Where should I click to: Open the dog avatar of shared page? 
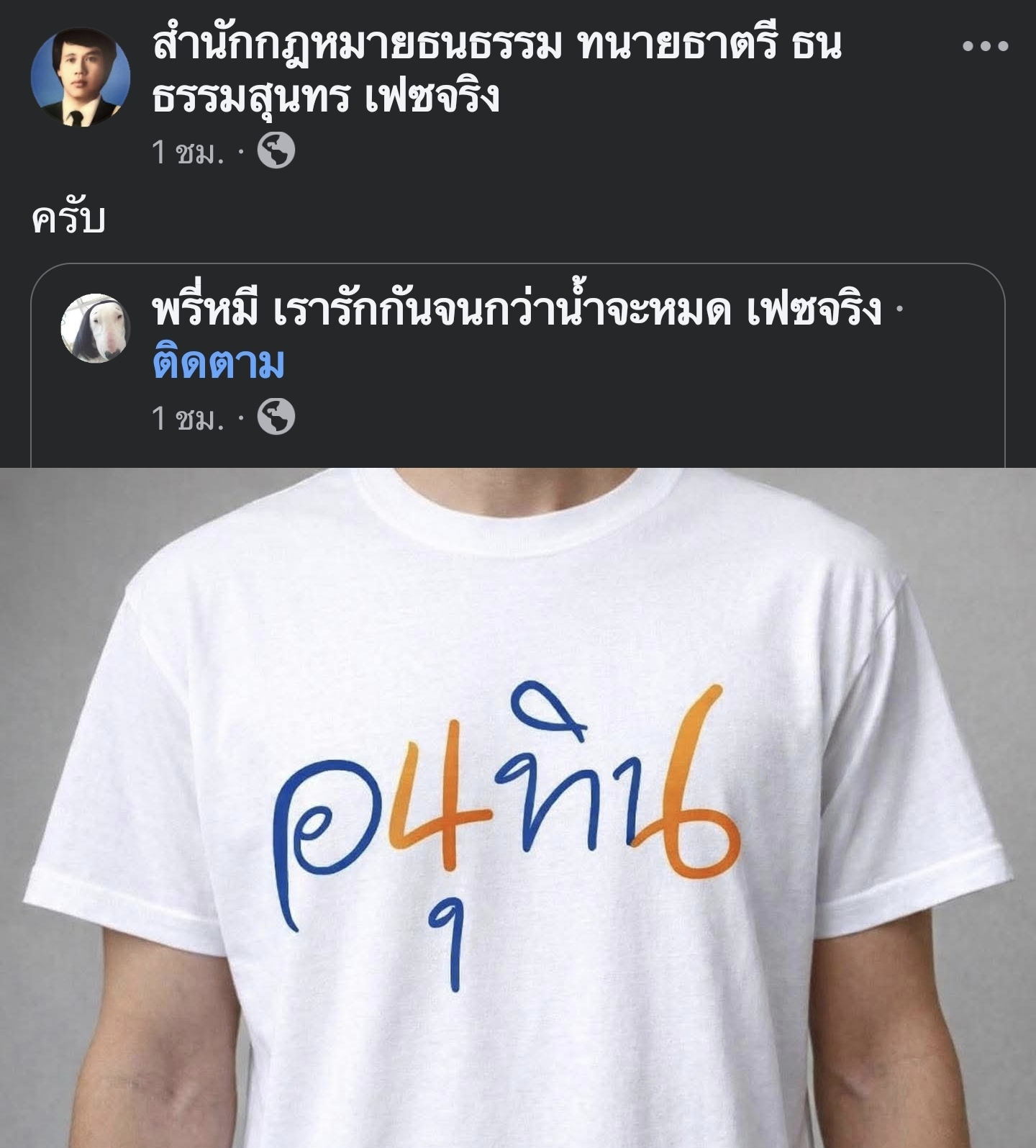[x=95, y=328]
